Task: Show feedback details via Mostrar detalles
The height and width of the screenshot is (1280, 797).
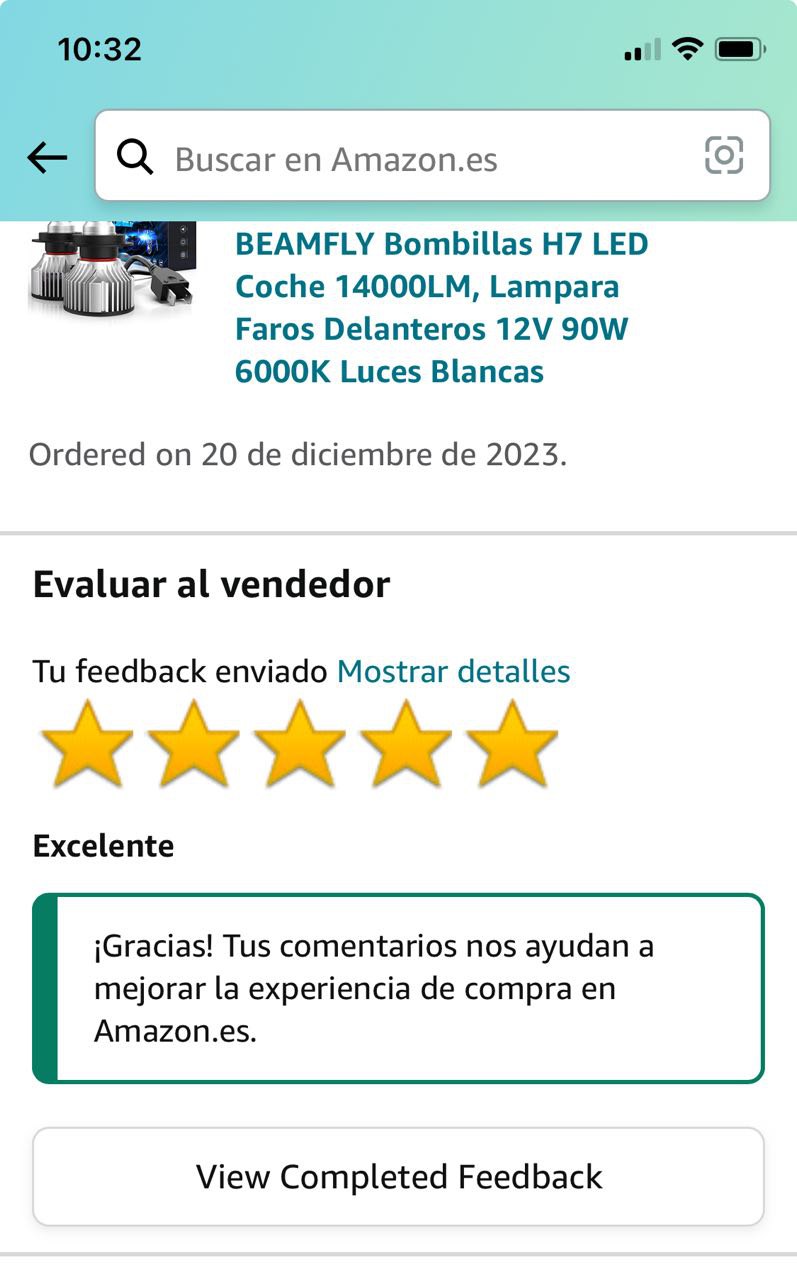Action: tap(453, 671)
